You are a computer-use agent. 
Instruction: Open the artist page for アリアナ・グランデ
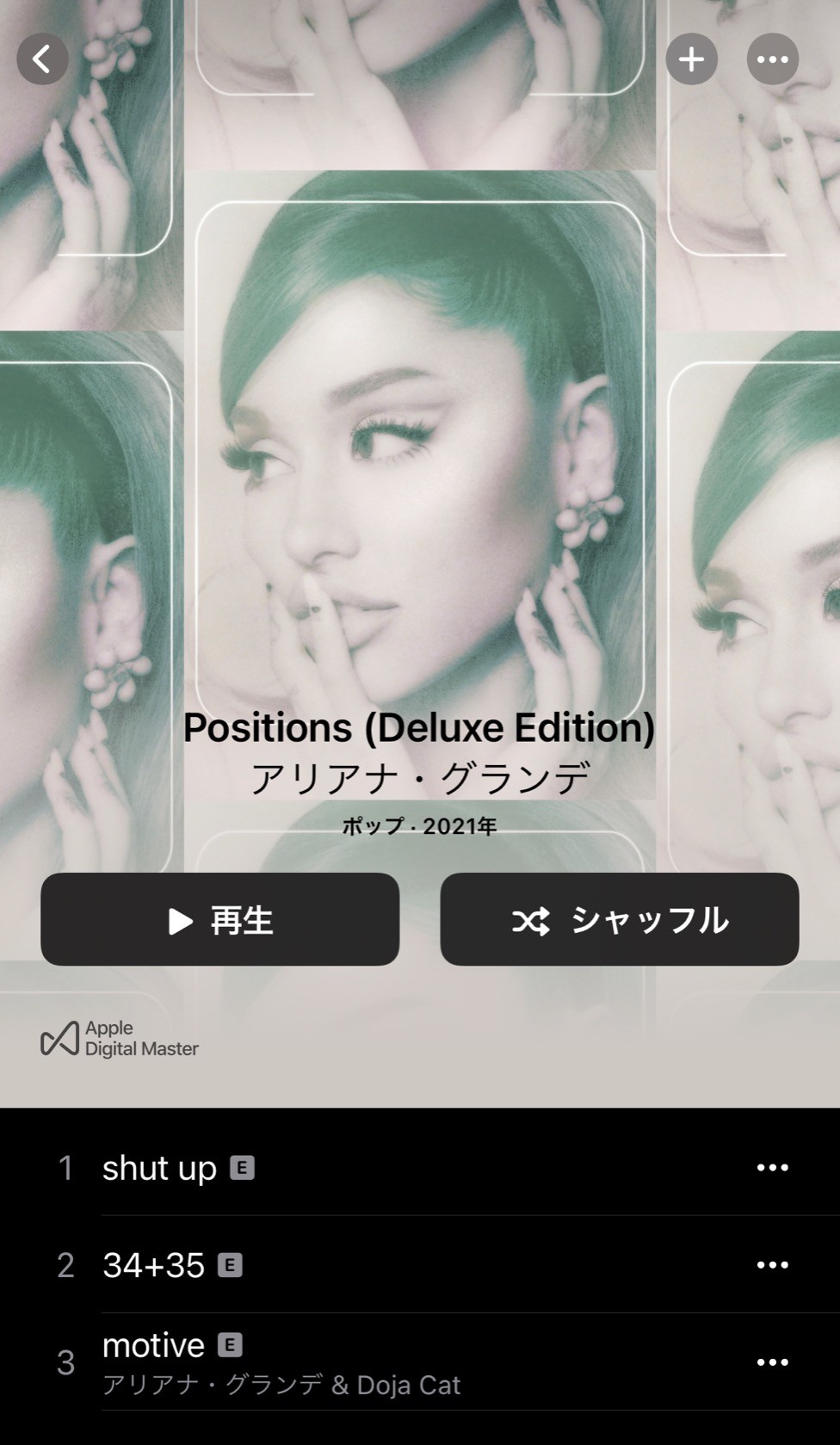click(420, 777)
